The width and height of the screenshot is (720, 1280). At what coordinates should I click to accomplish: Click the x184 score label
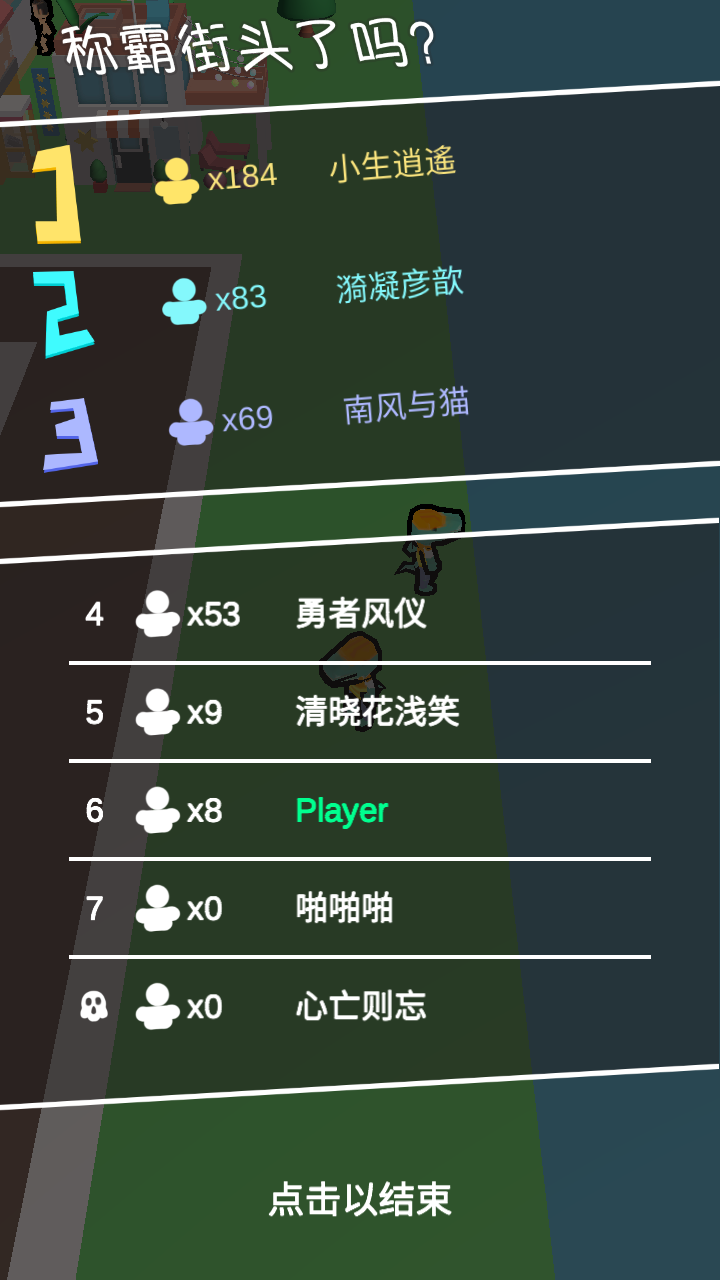(245, 180)
